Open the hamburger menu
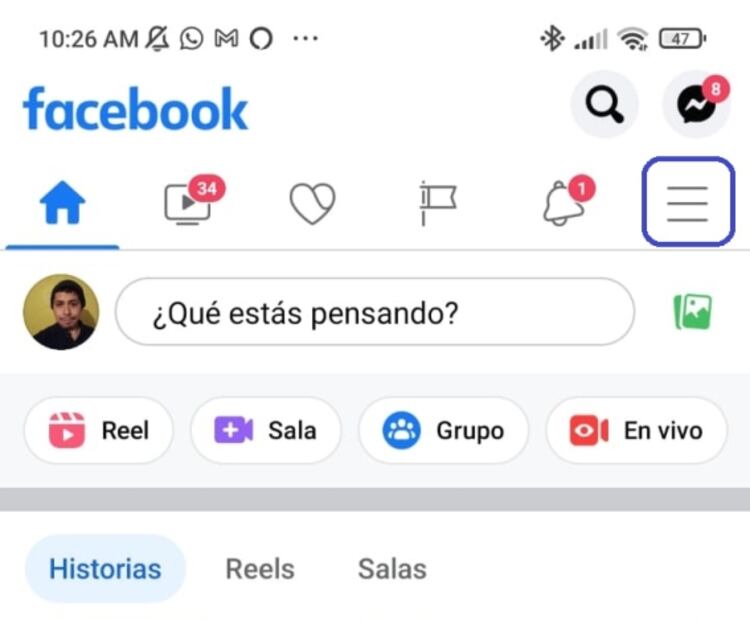 (688, 203)
